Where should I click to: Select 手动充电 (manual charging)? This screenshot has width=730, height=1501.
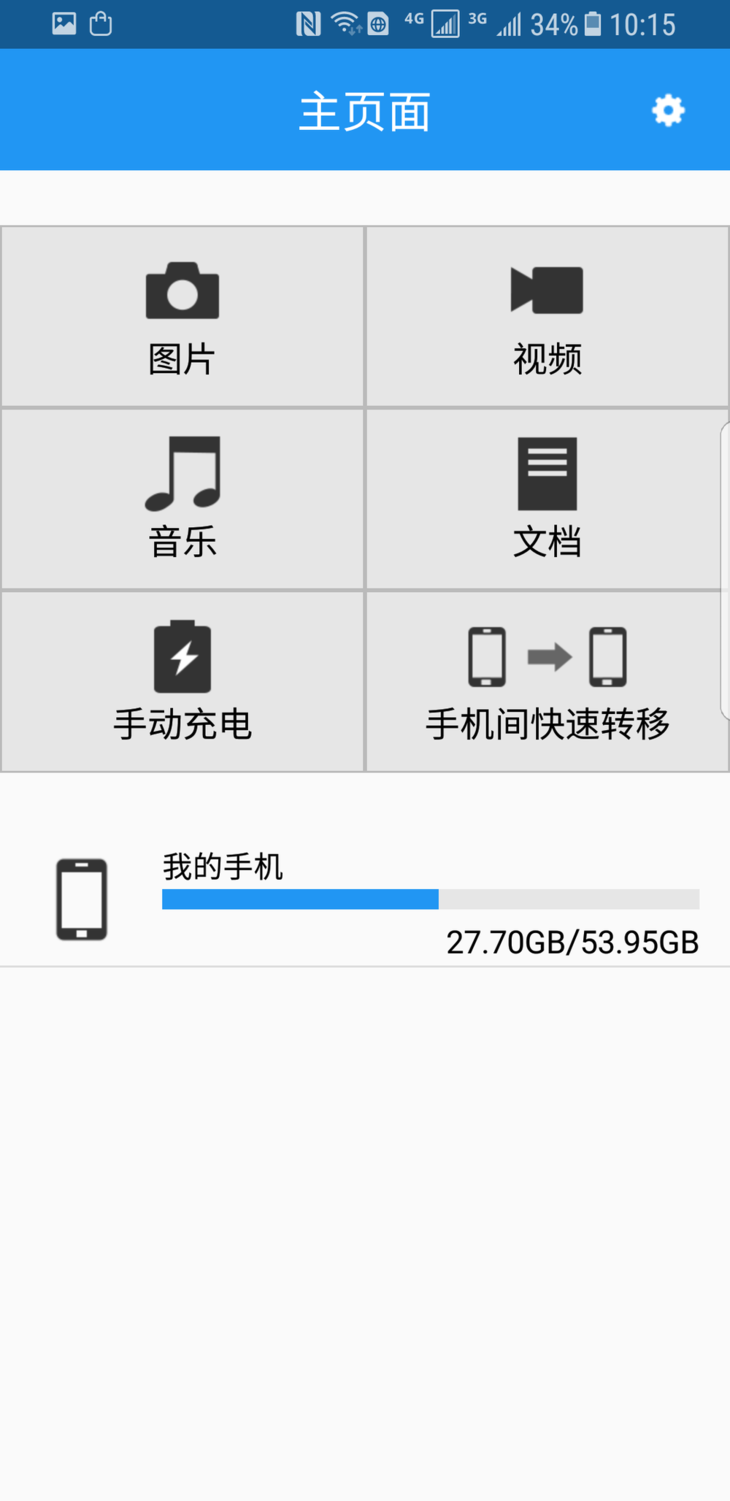(x=182, y=681)
